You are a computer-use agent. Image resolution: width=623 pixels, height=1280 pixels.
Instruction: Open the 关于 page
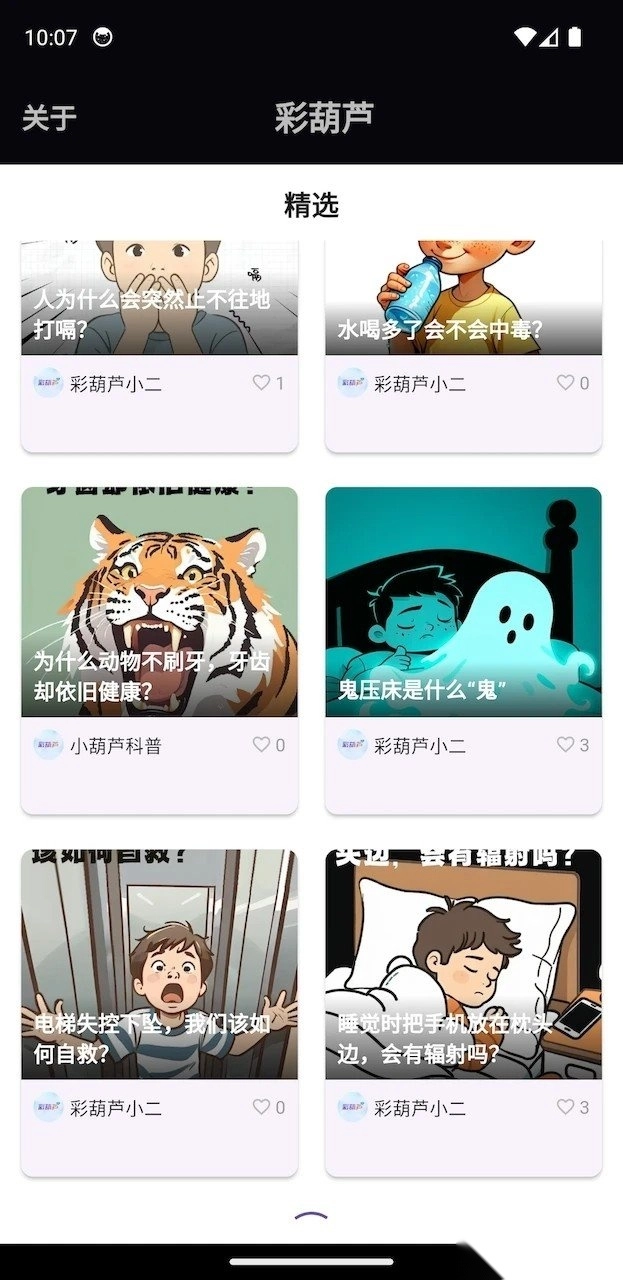point(49,118)
